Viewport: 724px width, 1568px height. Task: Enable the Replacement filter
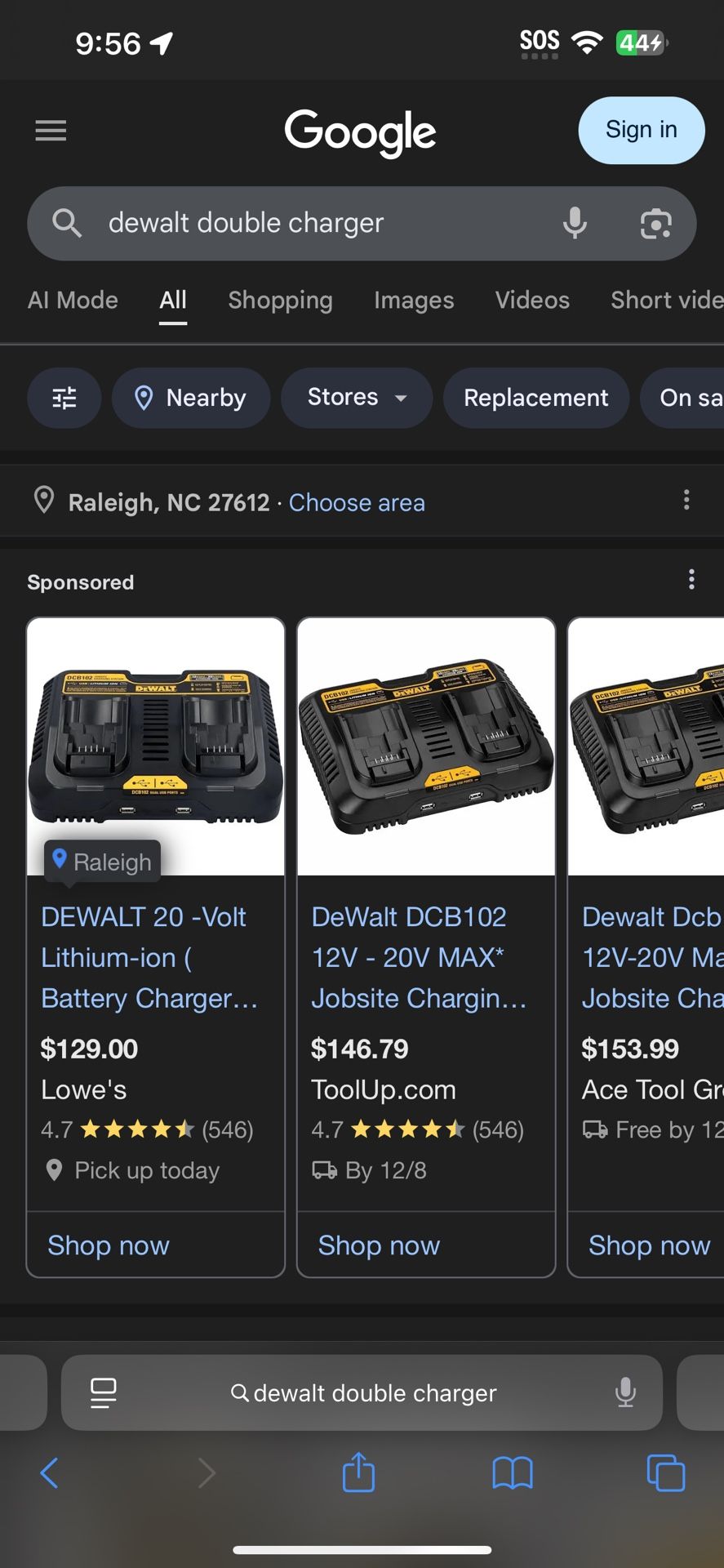[535, 398]
